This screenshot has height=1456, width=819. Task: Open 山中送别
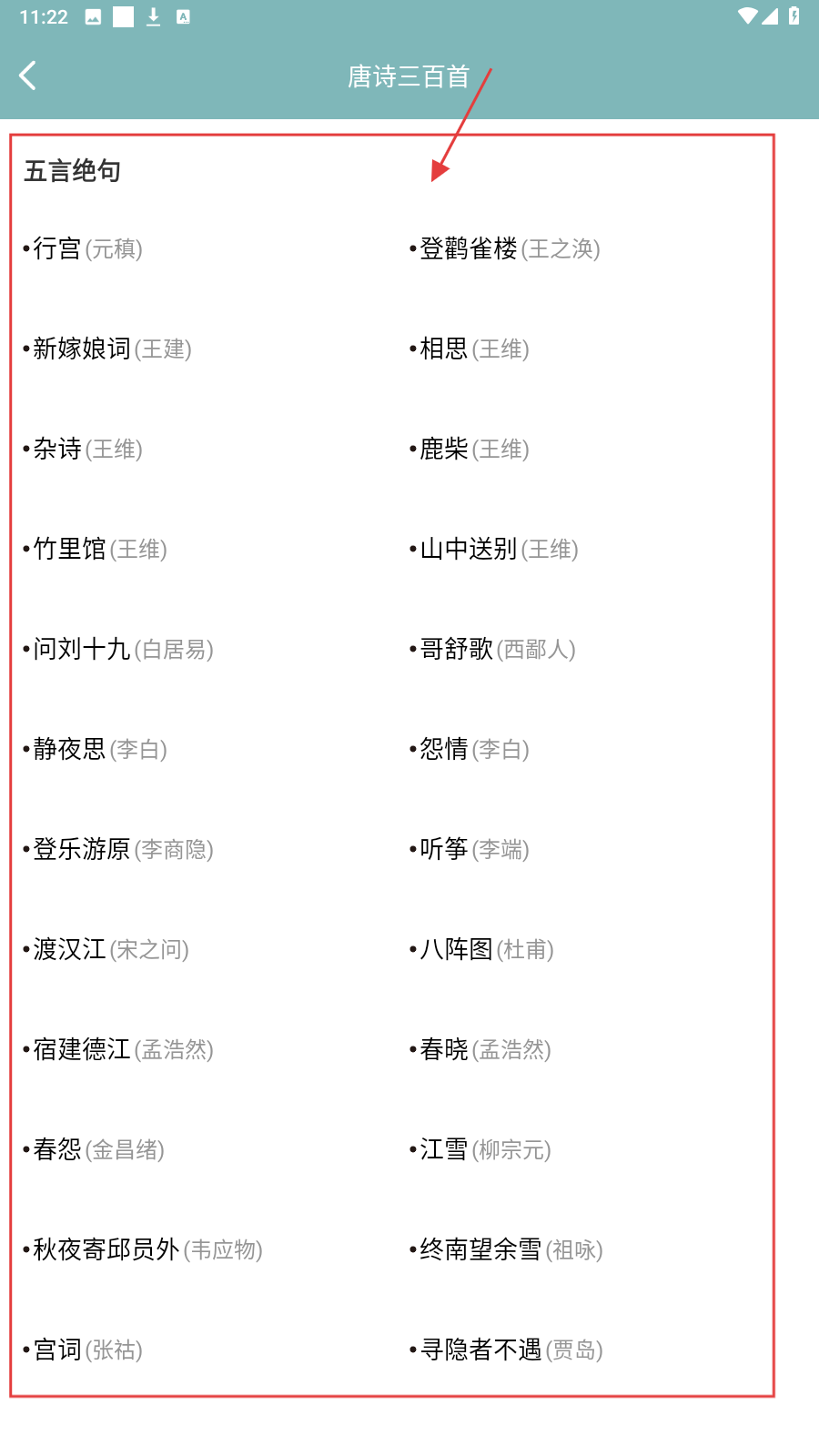[495, 549]
